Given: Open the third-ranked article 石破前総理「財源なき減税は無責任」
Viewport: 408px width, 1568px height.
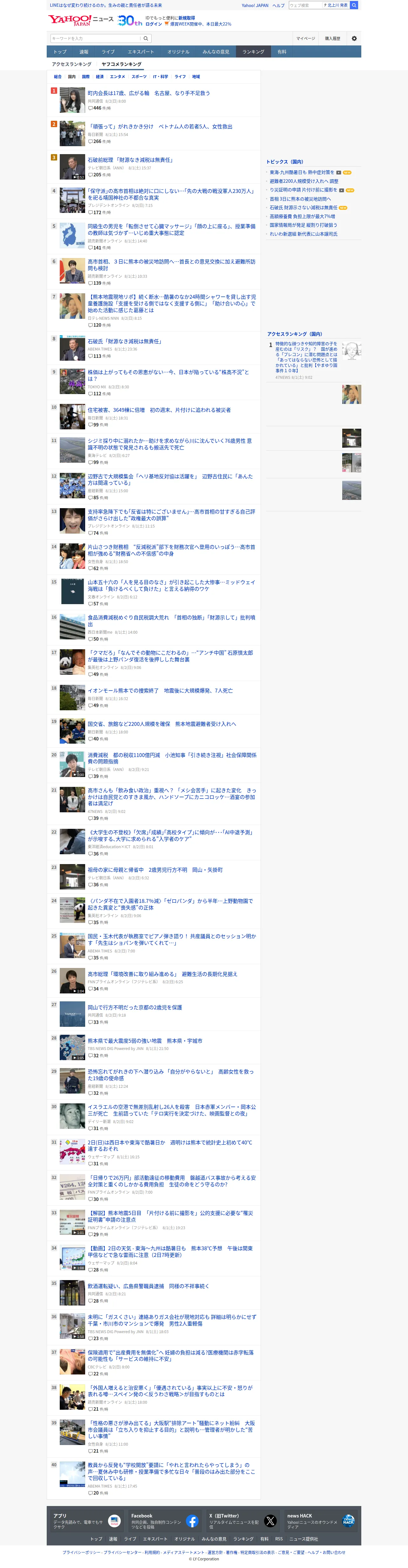Looking at the screenshot, I should (130, 160).
